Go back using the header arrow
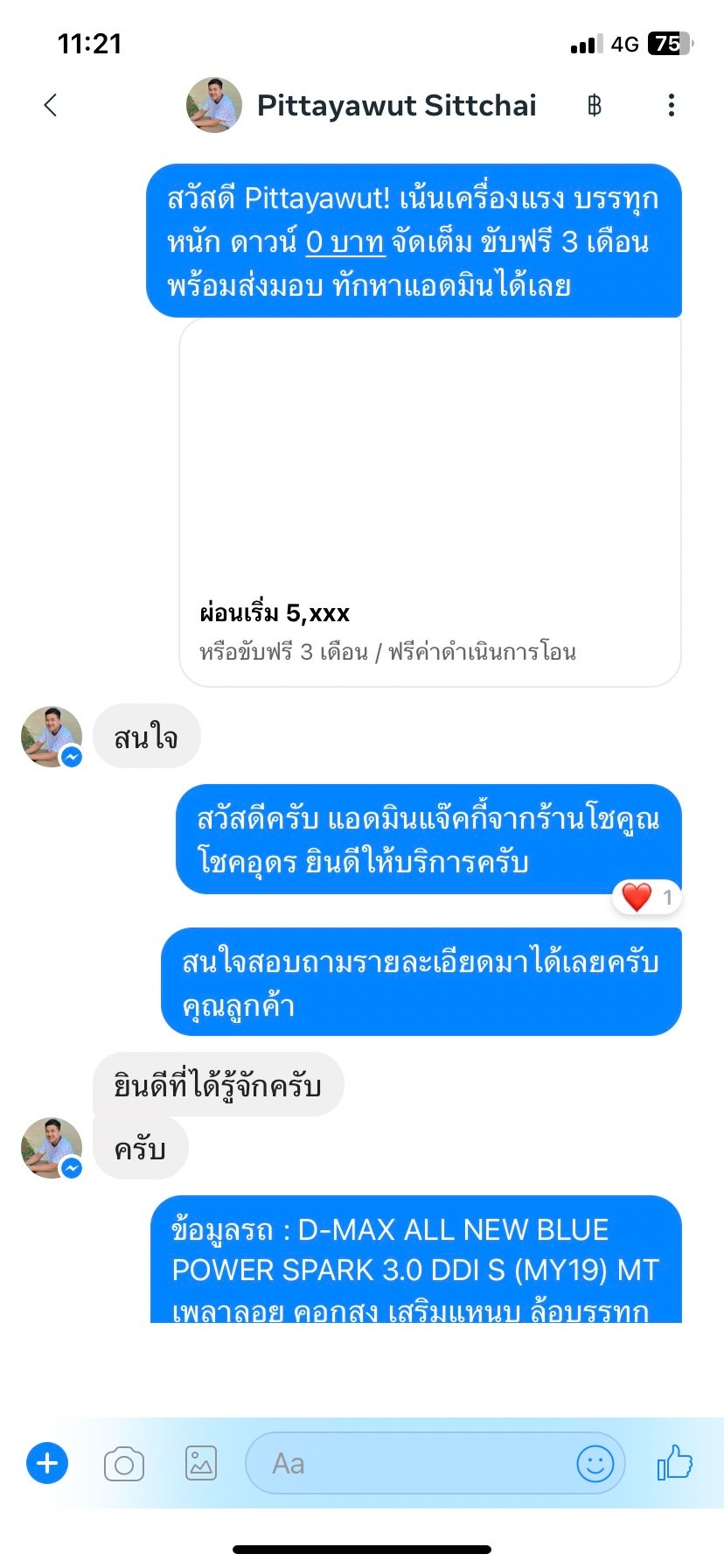The height and width of the screenshot is (1568, 724). point(51,106)
